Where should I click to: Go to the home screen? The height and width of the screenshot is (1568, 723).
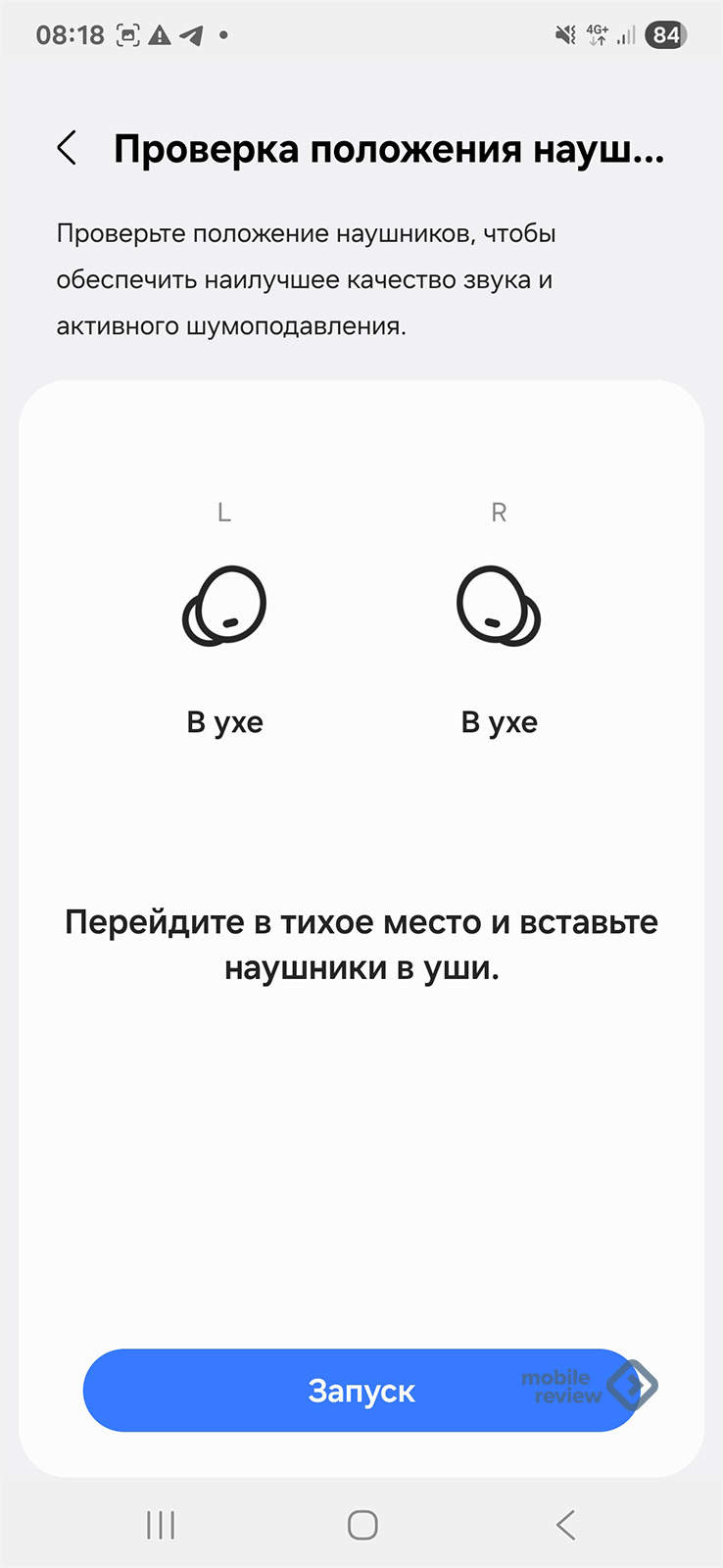click(362, 1525)
